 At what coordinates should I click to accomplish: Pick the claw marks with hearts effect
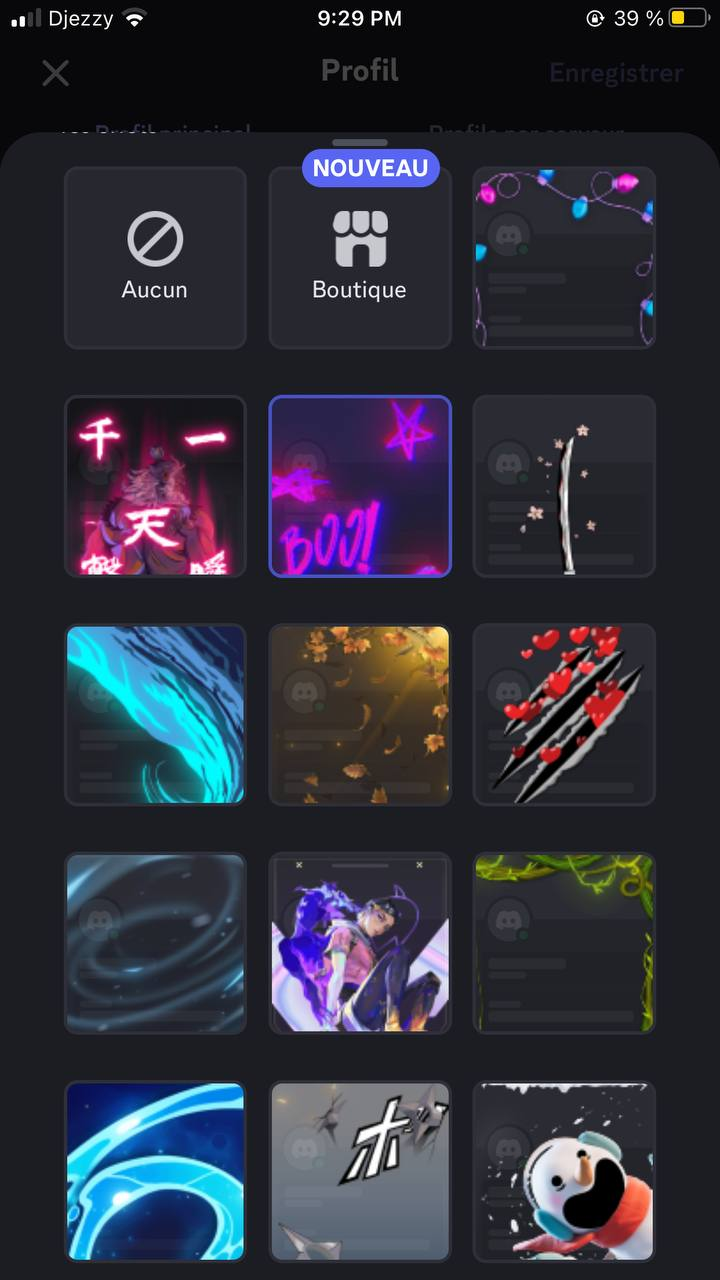point(564,714)
